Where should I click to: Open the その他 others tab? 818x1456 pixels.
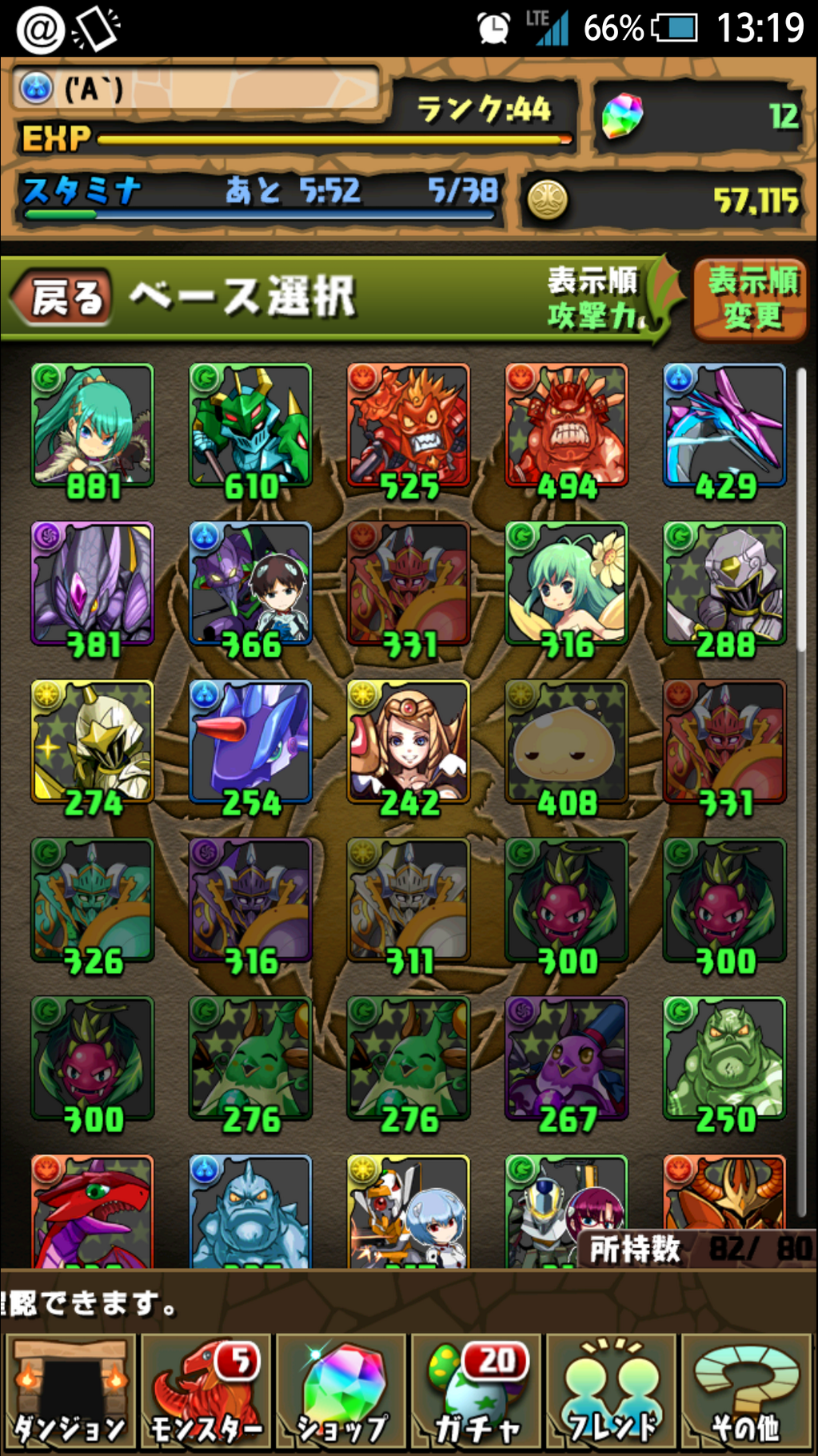pos(747,1392)
